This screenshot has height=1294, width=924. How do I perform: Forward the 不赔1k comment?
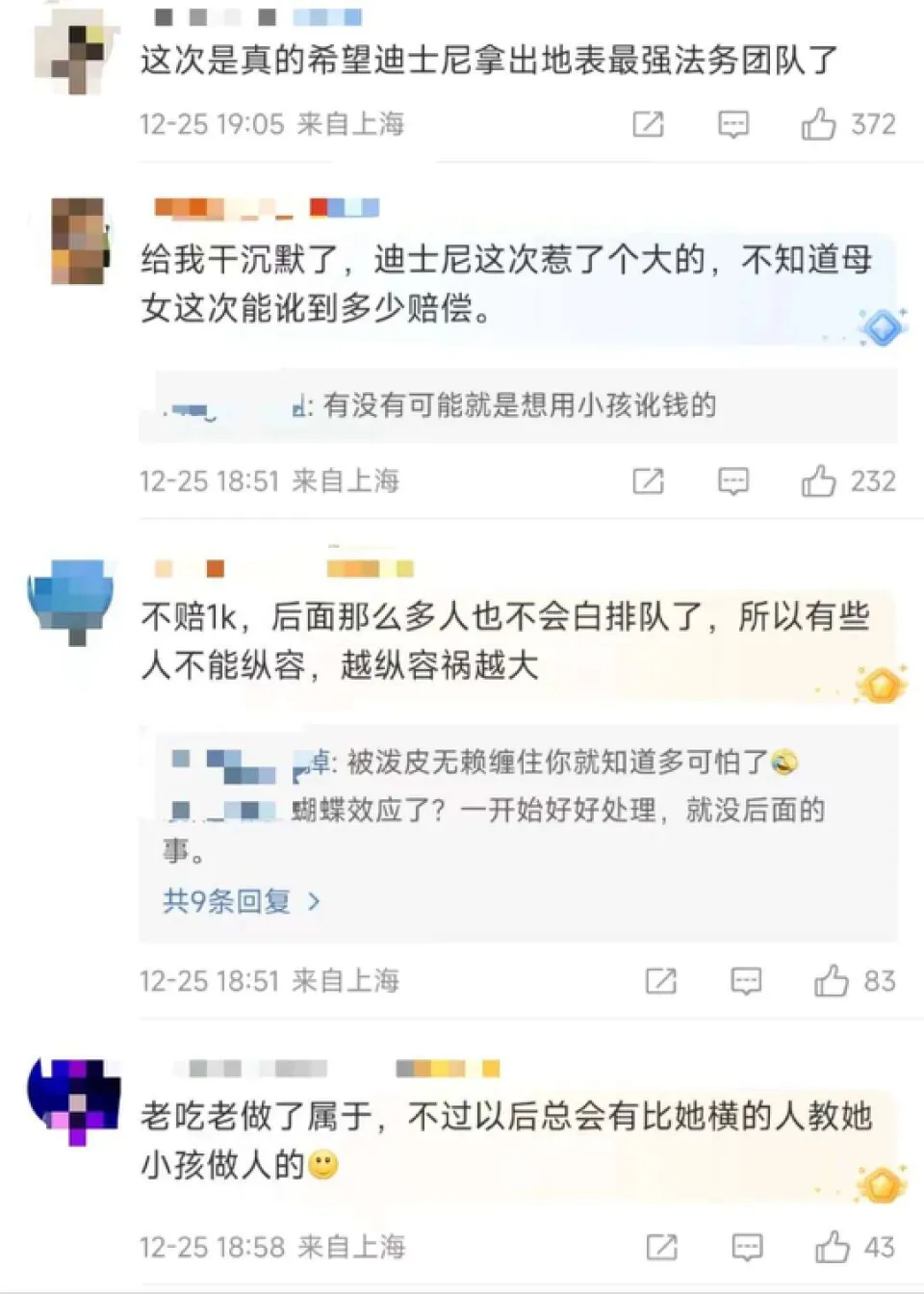(660, 981)
